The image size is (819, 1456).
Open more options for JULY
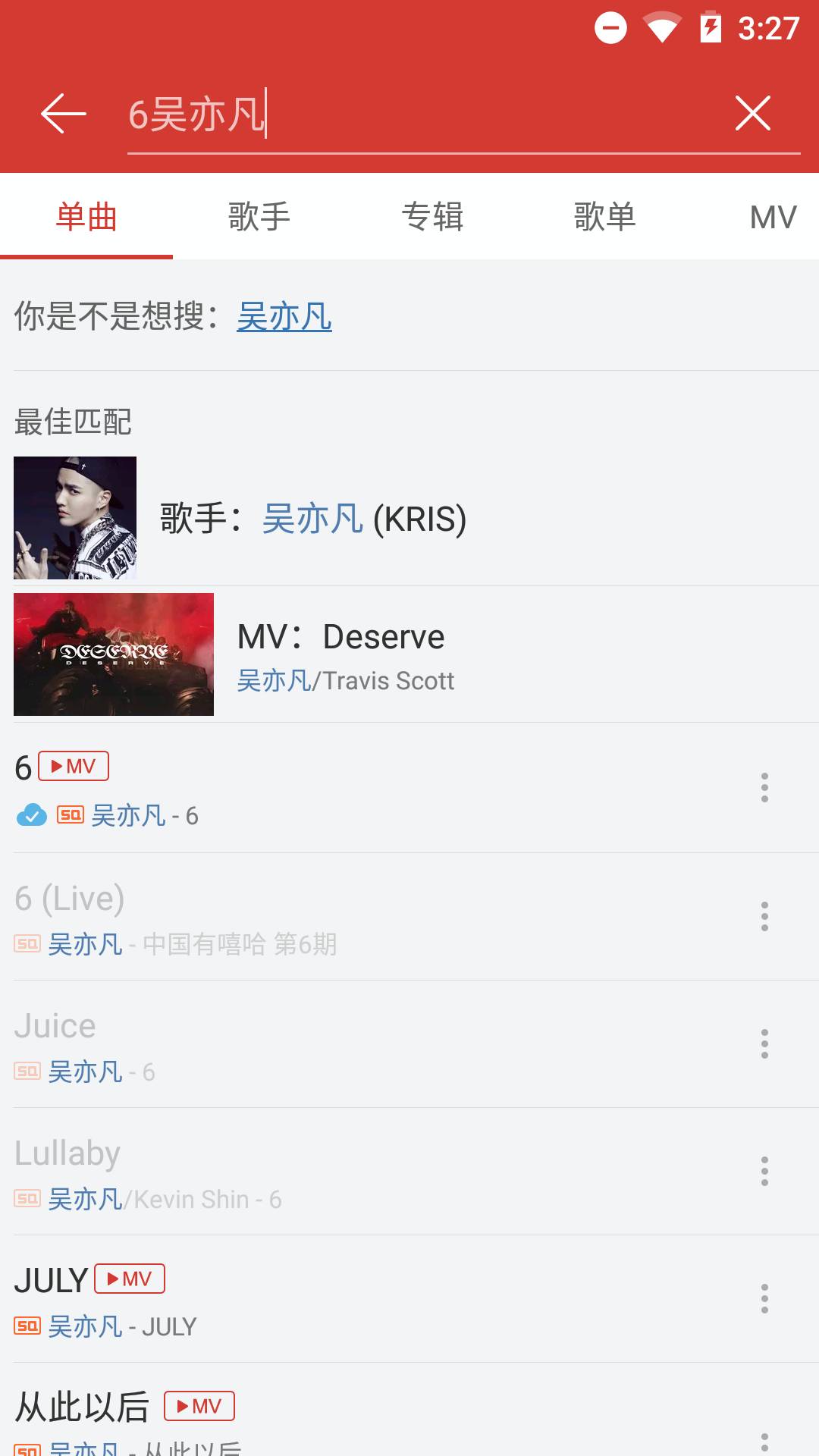tap(764, 1299)
